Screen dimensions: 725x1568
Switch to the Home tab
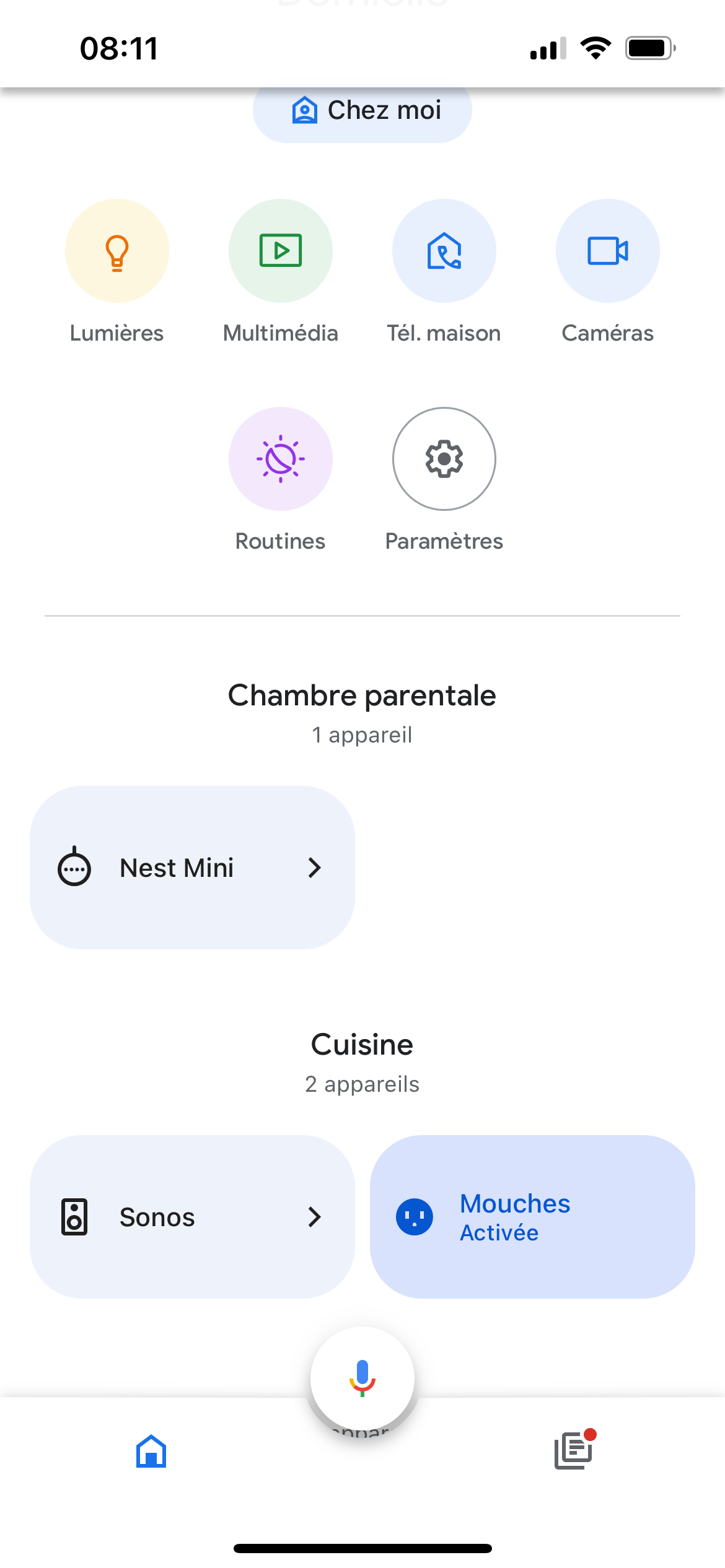click(x=151, y=1450)
